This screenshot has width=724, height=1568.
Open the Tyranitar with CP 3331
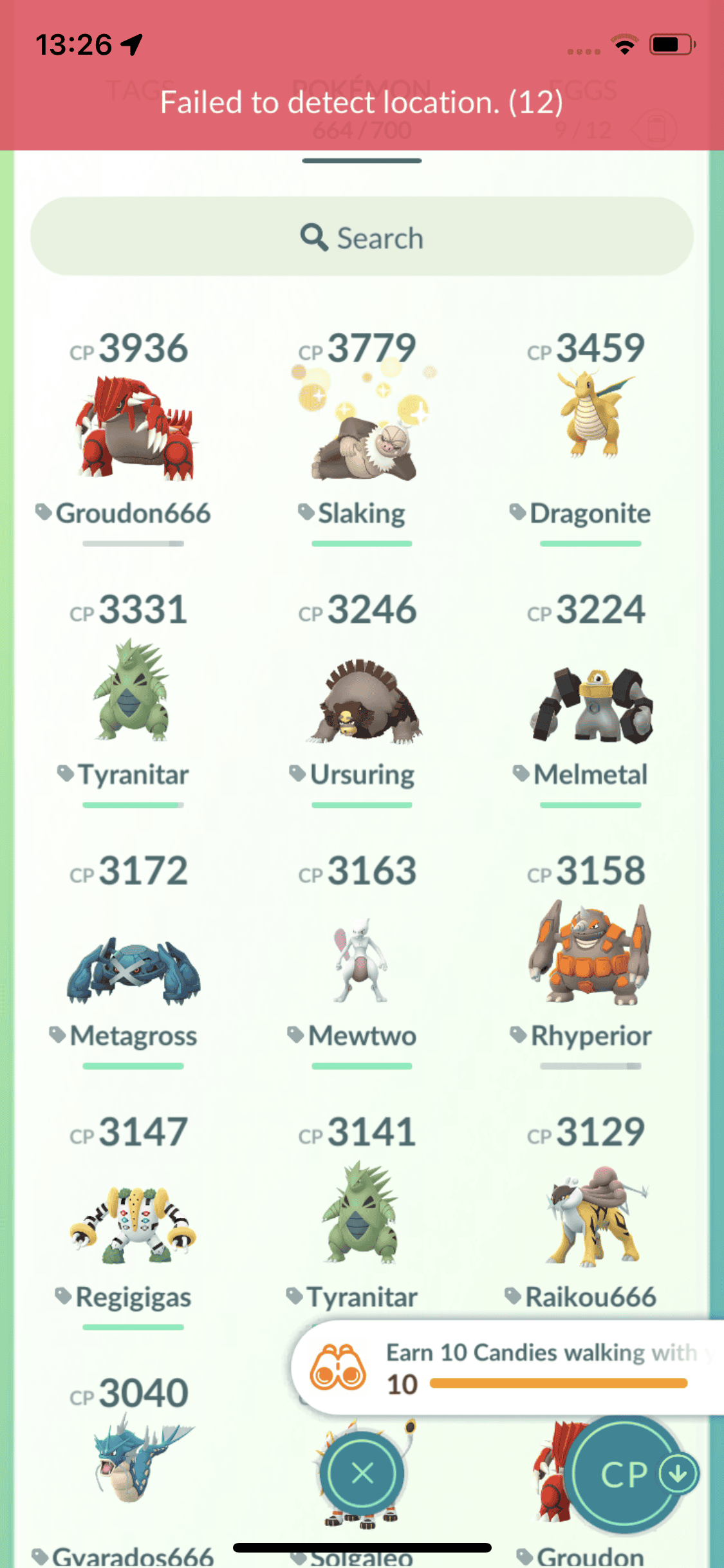pyautogui.click(x=133, y=691)
